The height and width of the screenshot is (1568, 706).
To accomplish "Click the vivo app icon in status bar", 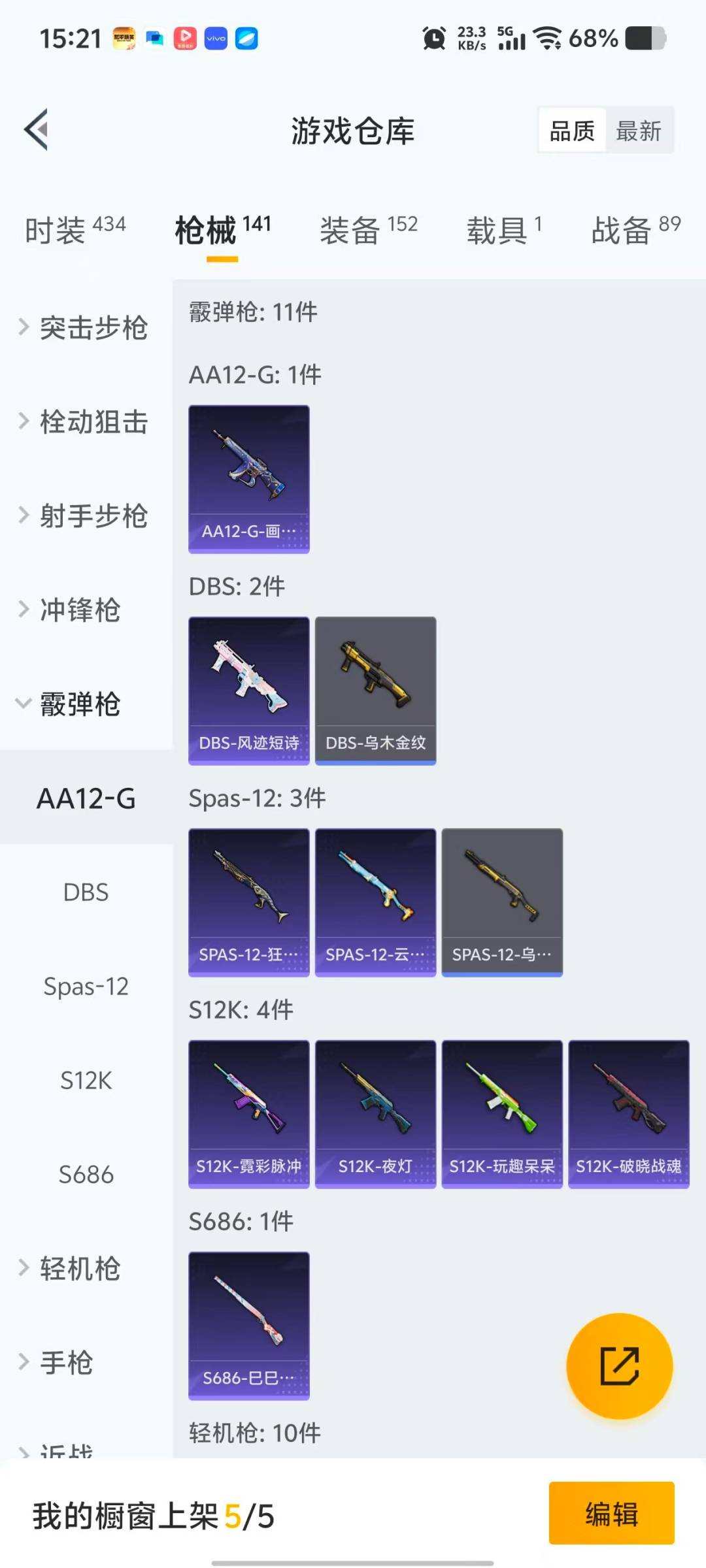I will [x=216, y=39].
